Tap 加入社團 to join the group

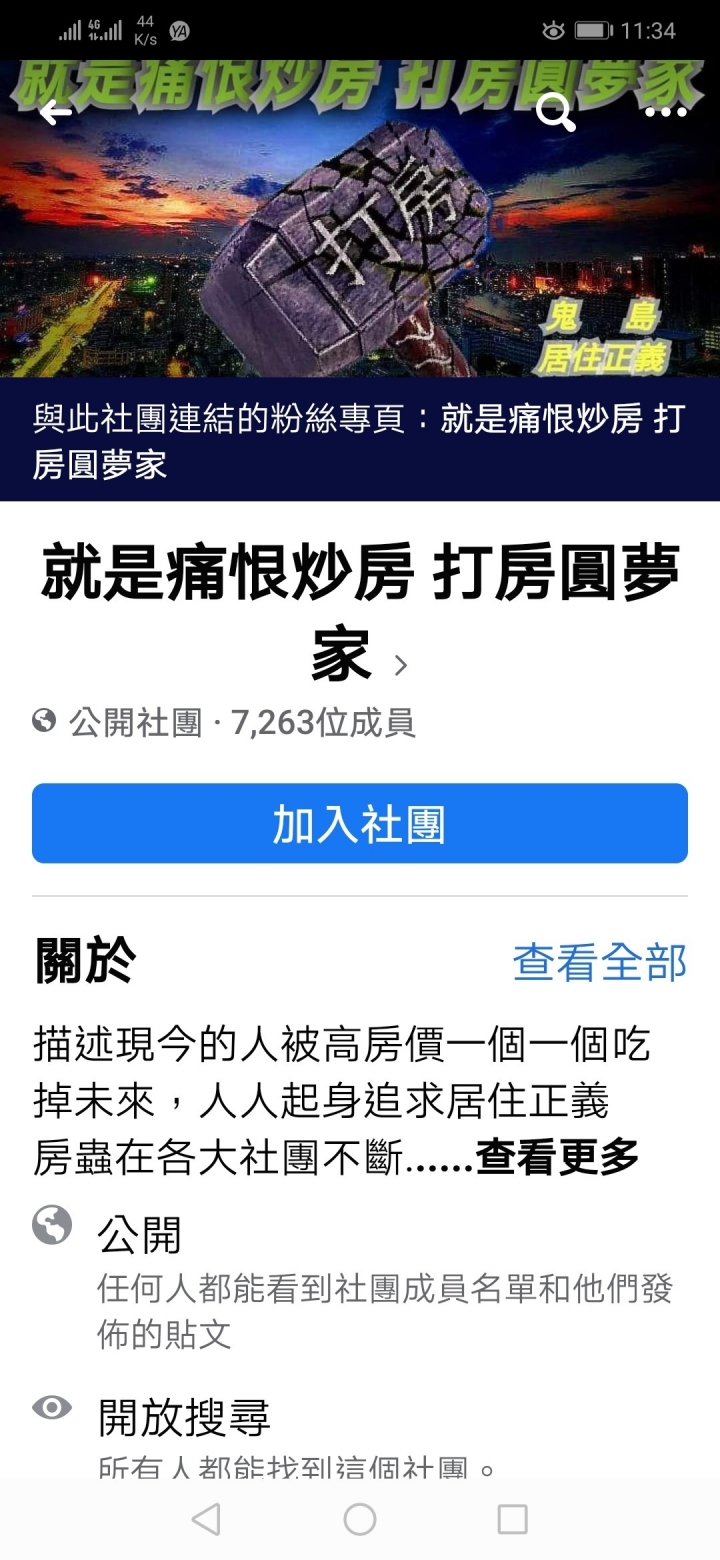pos(360,823)
